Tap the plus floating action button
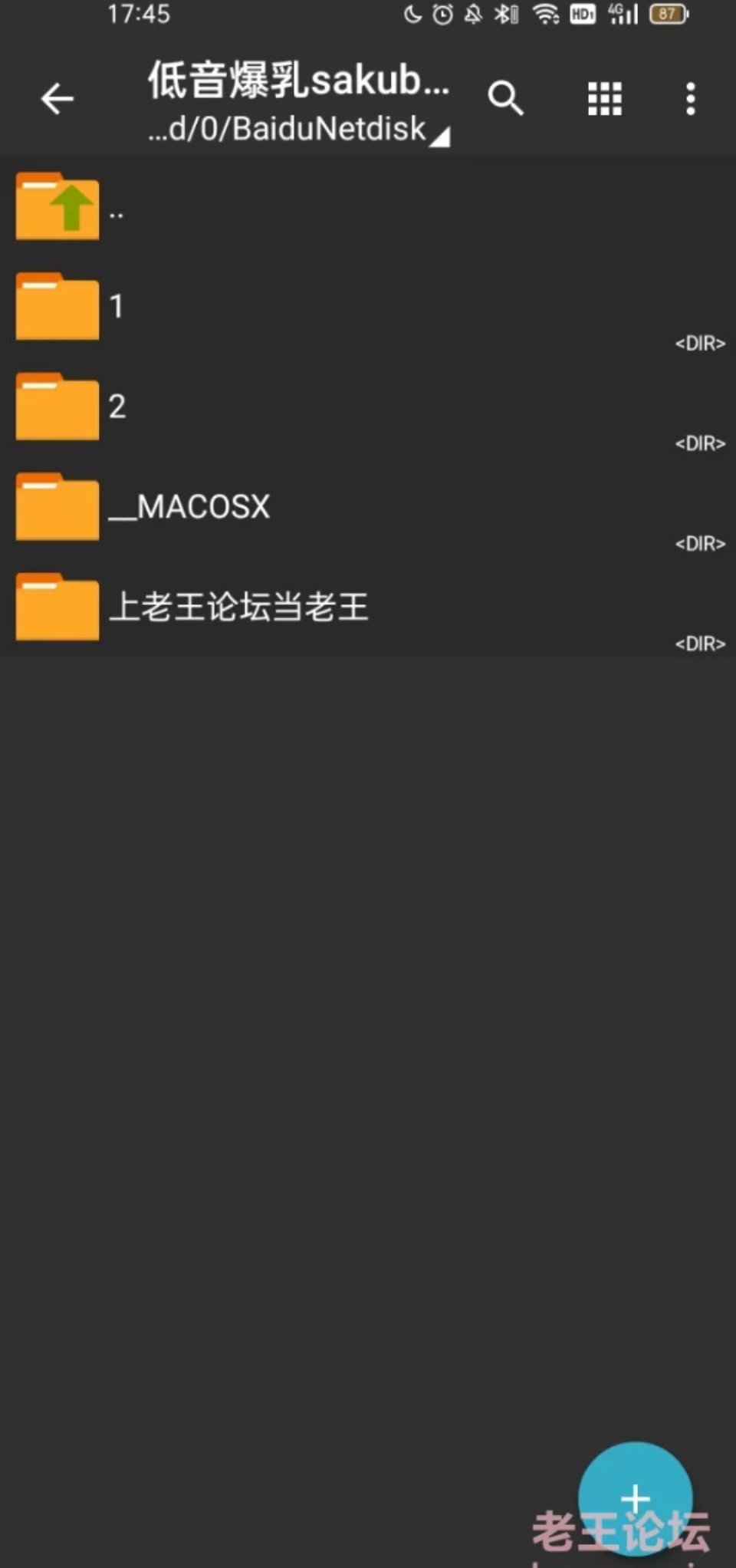Viewport: 736px width, 1568px height. click(635, 1497)
